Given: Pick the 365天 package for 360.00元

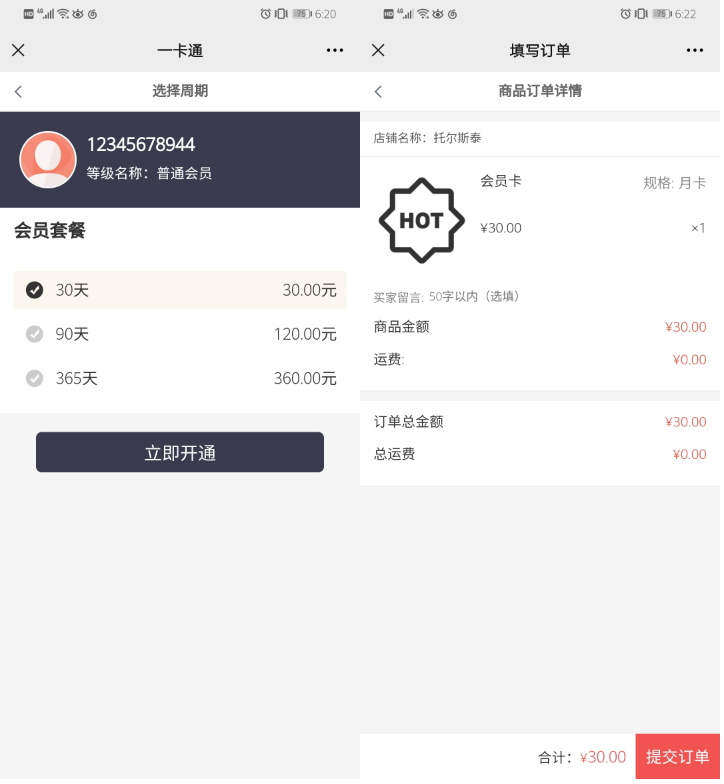Looking at the screenshot, I should 180,378.
